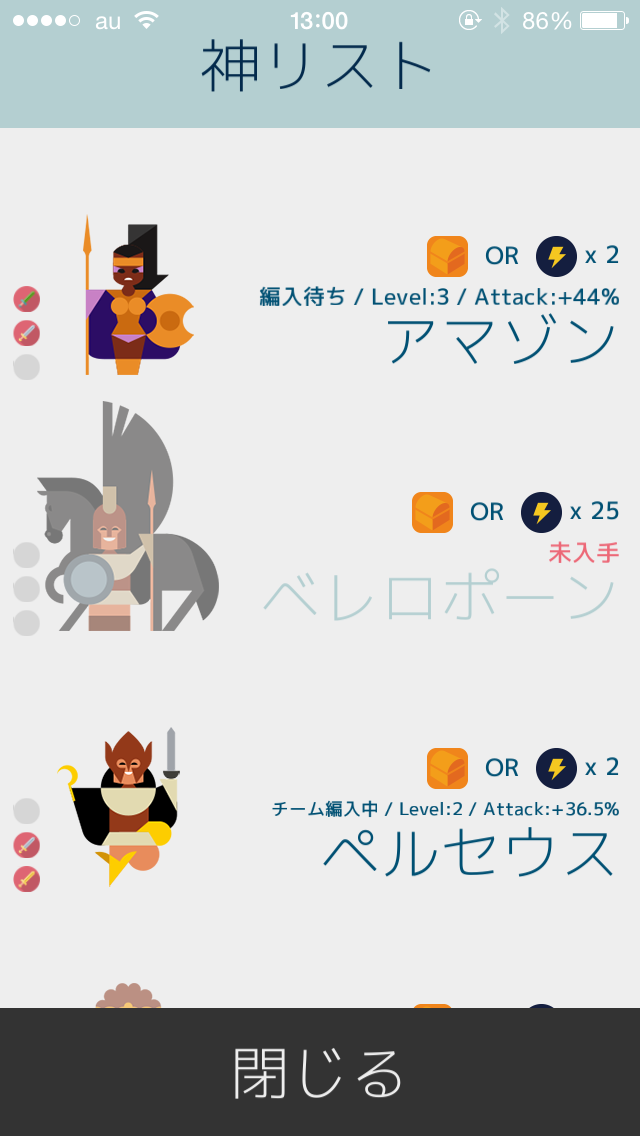Viewport: 640px width, 1136px height.
Task: Open the ベレロポーン entry
Action: [x=440, y=597]
